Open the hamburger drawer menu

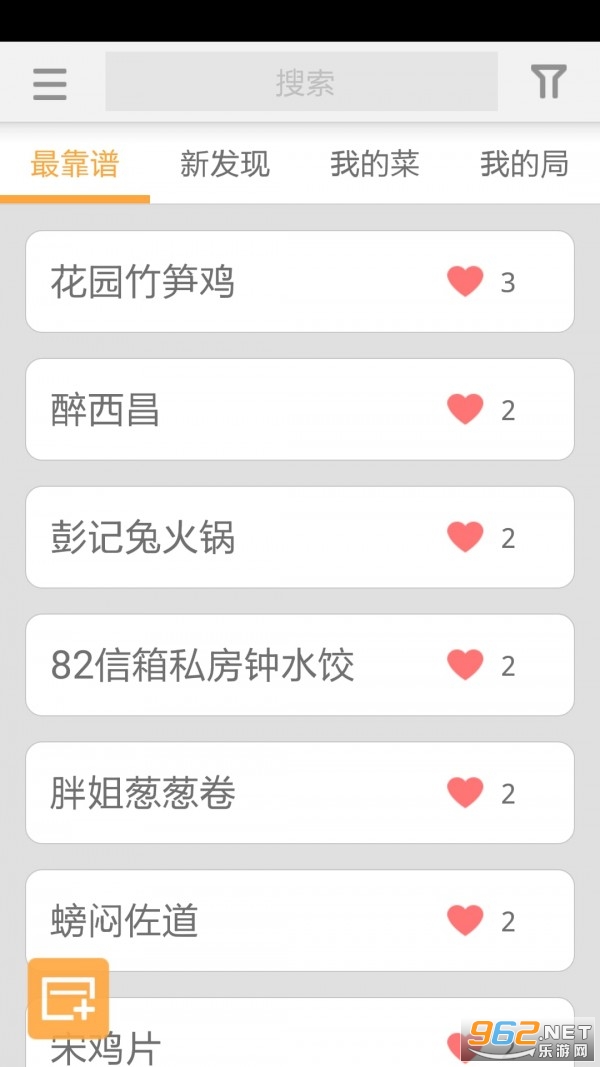click(x=49, y=83)
